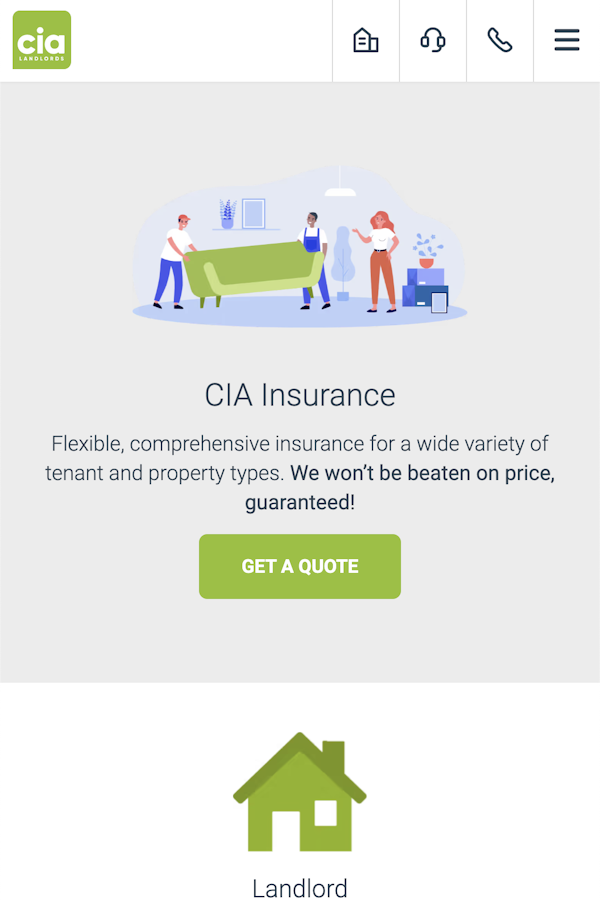This screenshot has width=600, height=900.
Task: Open the Landlord insurance tile
Action: coord(300,810)
